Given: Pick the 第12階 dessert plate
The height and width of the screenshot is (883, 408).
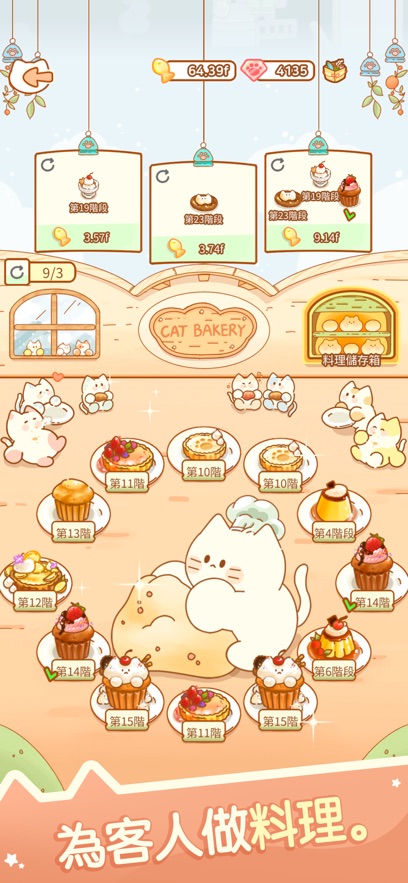Looking at the screenshot, I should (37, 580).
